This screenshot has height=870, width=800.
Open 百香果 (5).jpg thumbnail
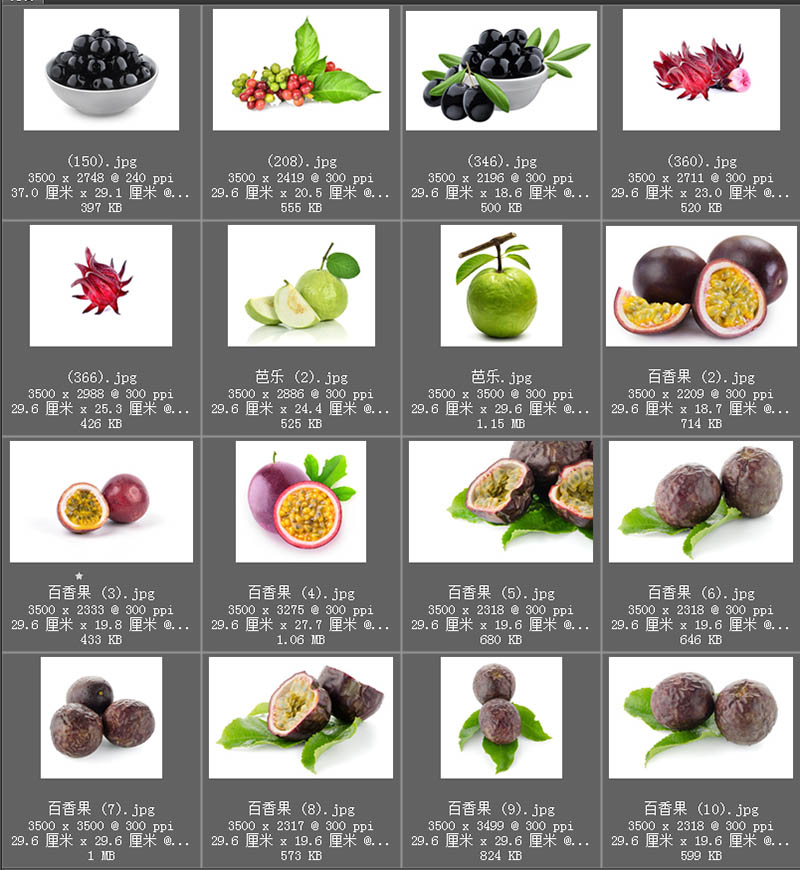(x=501, y=501)
